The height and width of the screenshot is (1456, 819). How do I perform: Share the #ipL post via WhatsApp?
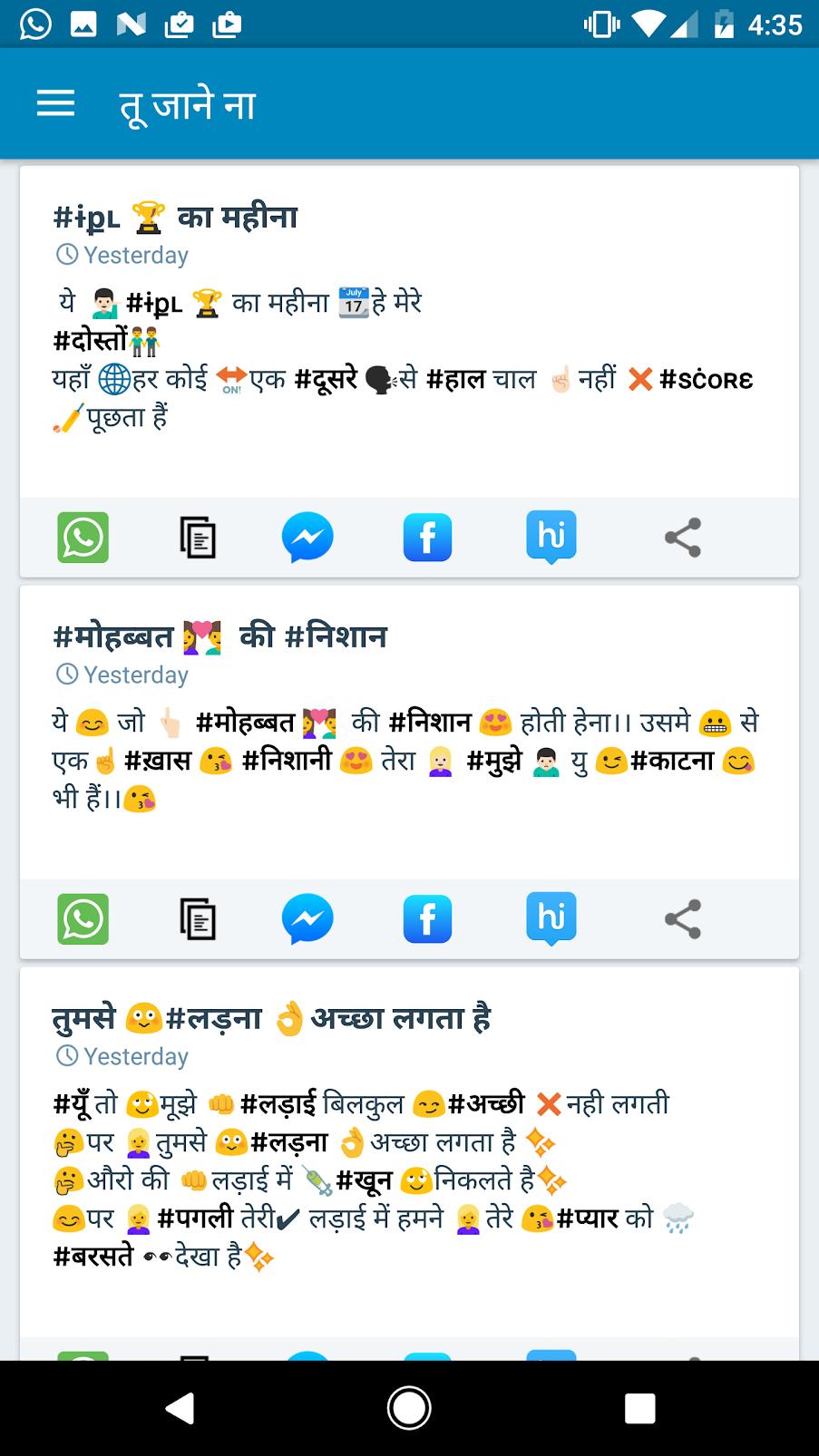[x=83, y=538]
